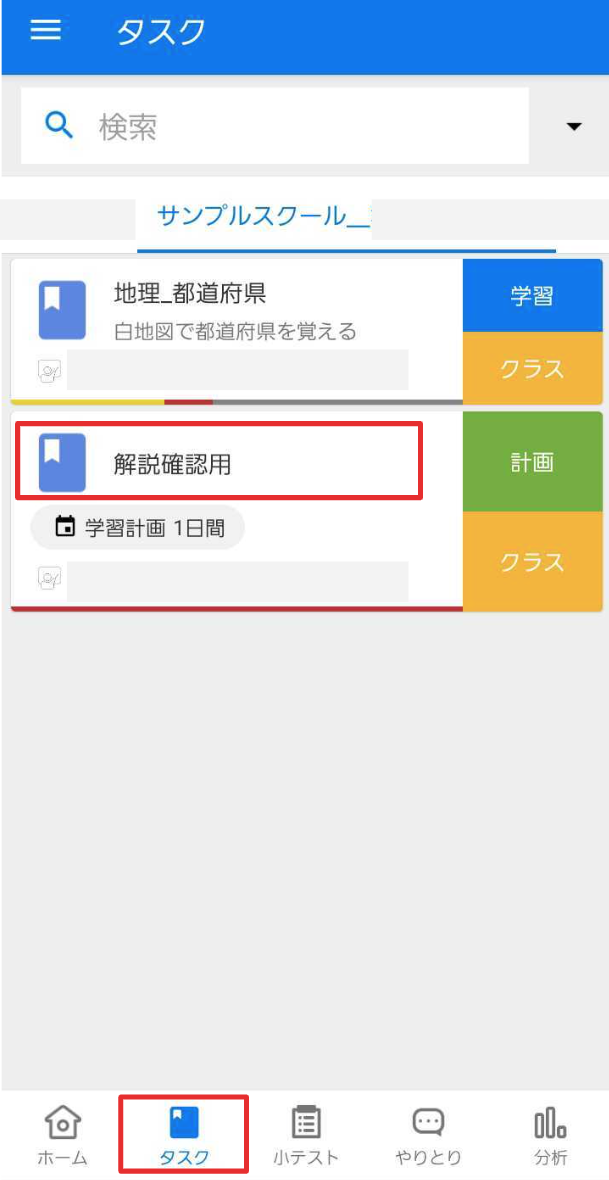Tap クラス button on 解説確認用
The height and width of the screenshot is (1180, 609).
pyautogui.click(x=532, y=561)
